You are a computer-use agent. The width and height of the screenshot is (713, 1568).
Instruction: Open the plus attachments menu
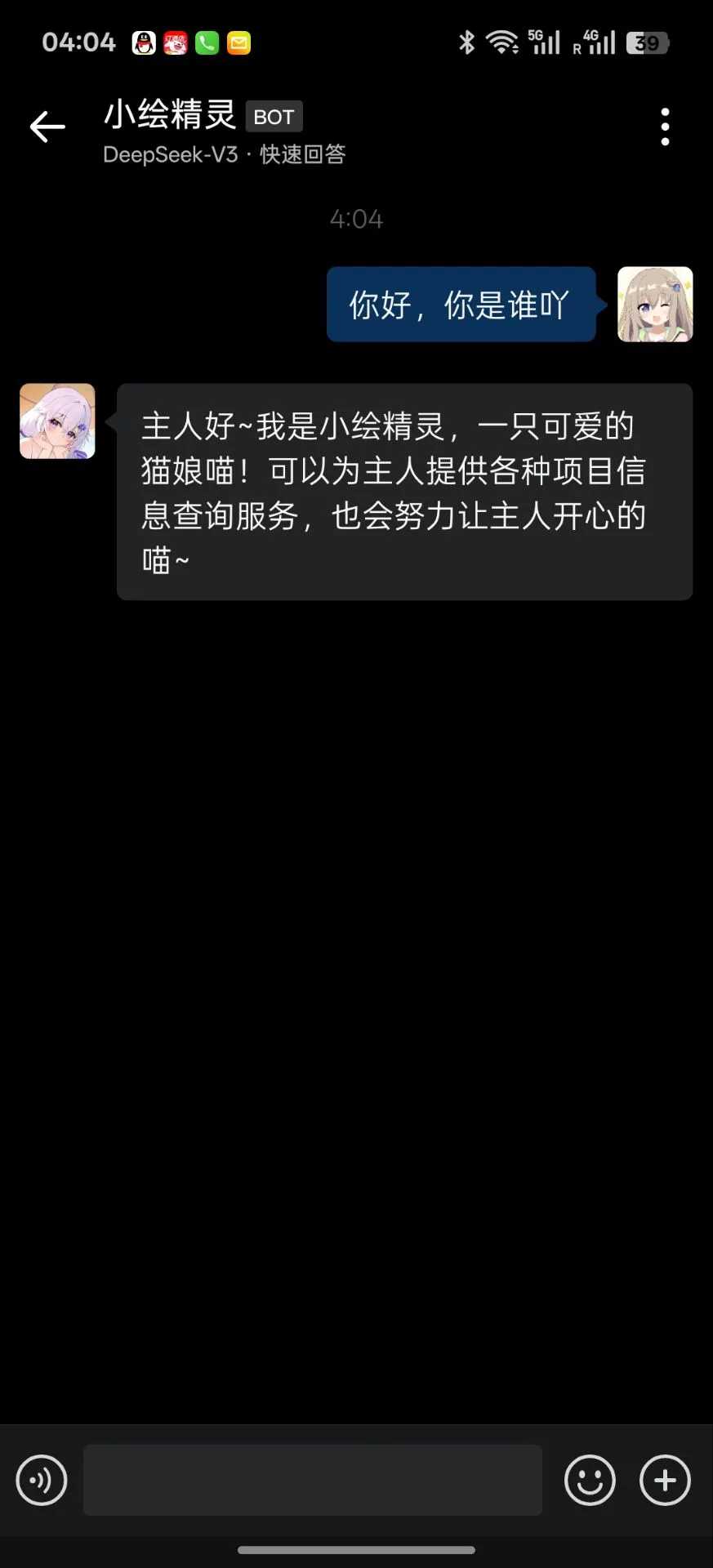[665, 1480]
